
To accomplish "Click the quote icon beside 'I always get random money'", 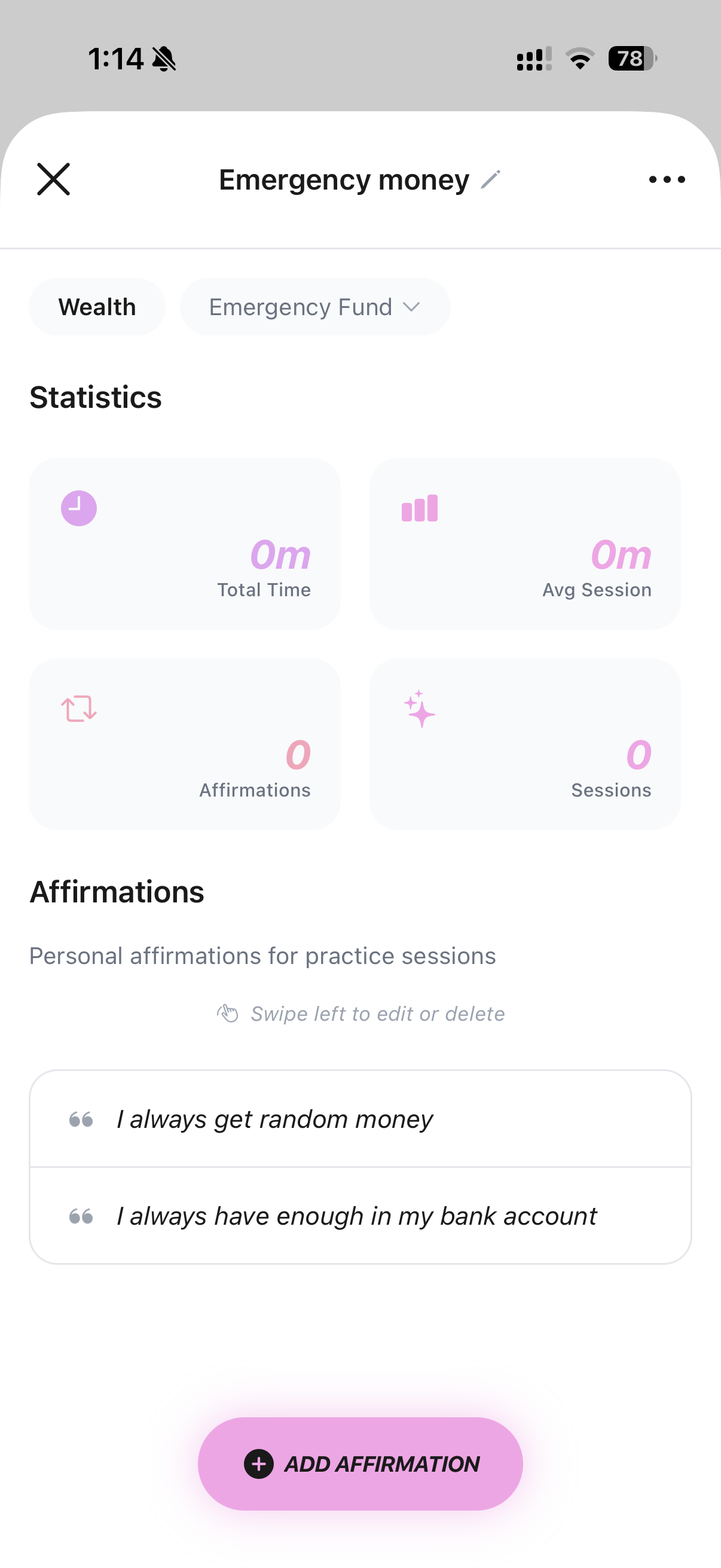I will point(81,1118).
